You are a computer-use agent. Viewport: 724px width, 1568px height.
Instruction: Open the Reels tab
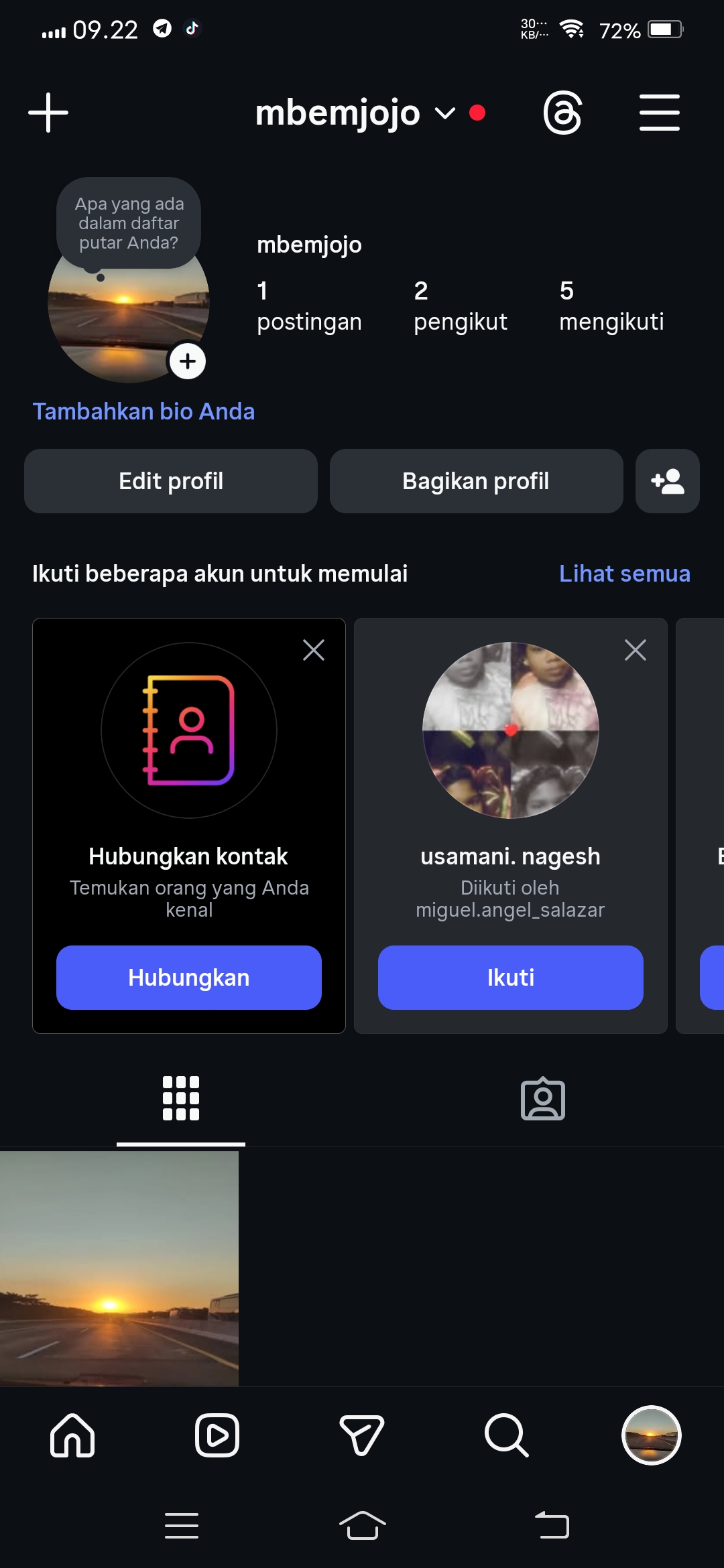coord(217,1435)
